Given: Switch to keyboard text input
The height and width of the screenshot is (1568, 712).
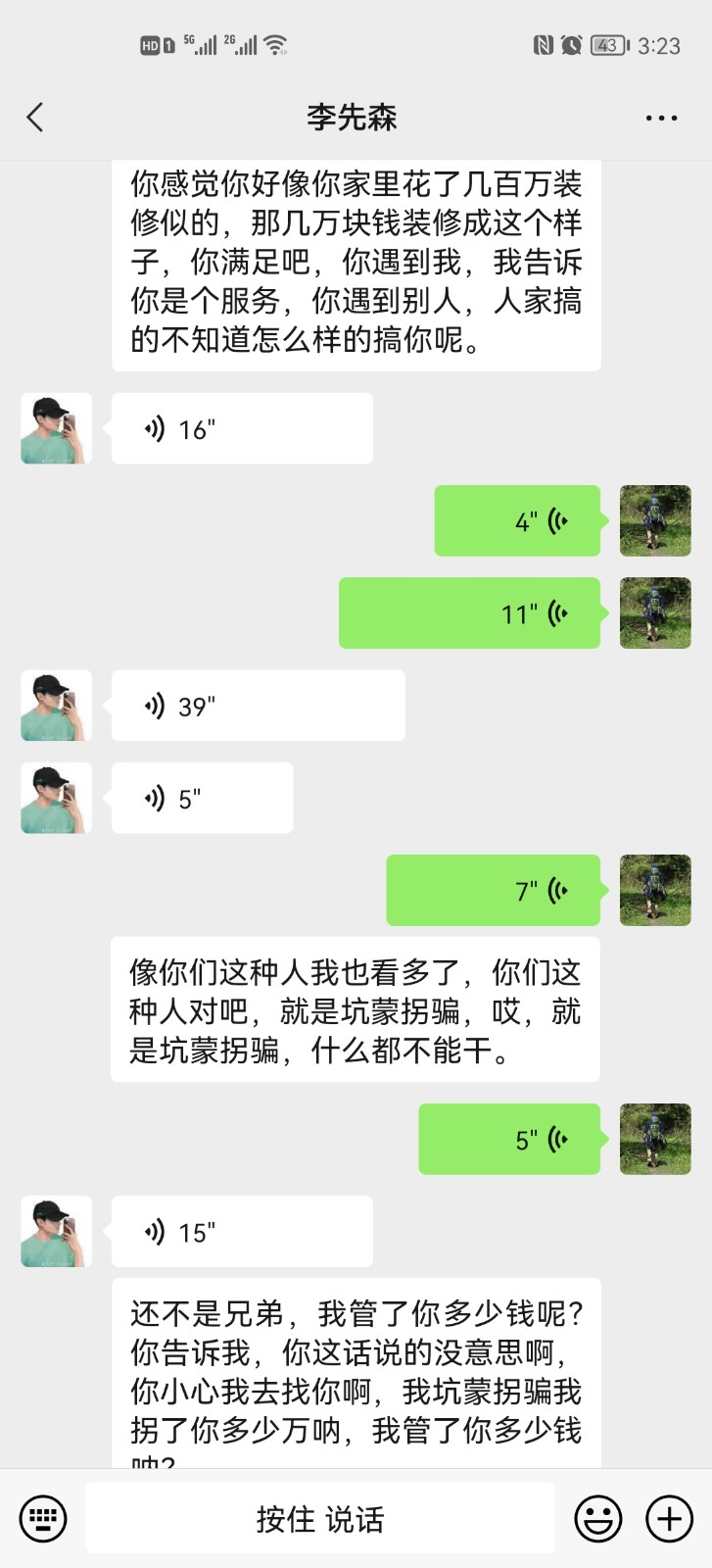Looking at the screenshot, I should click(43, 1519).
